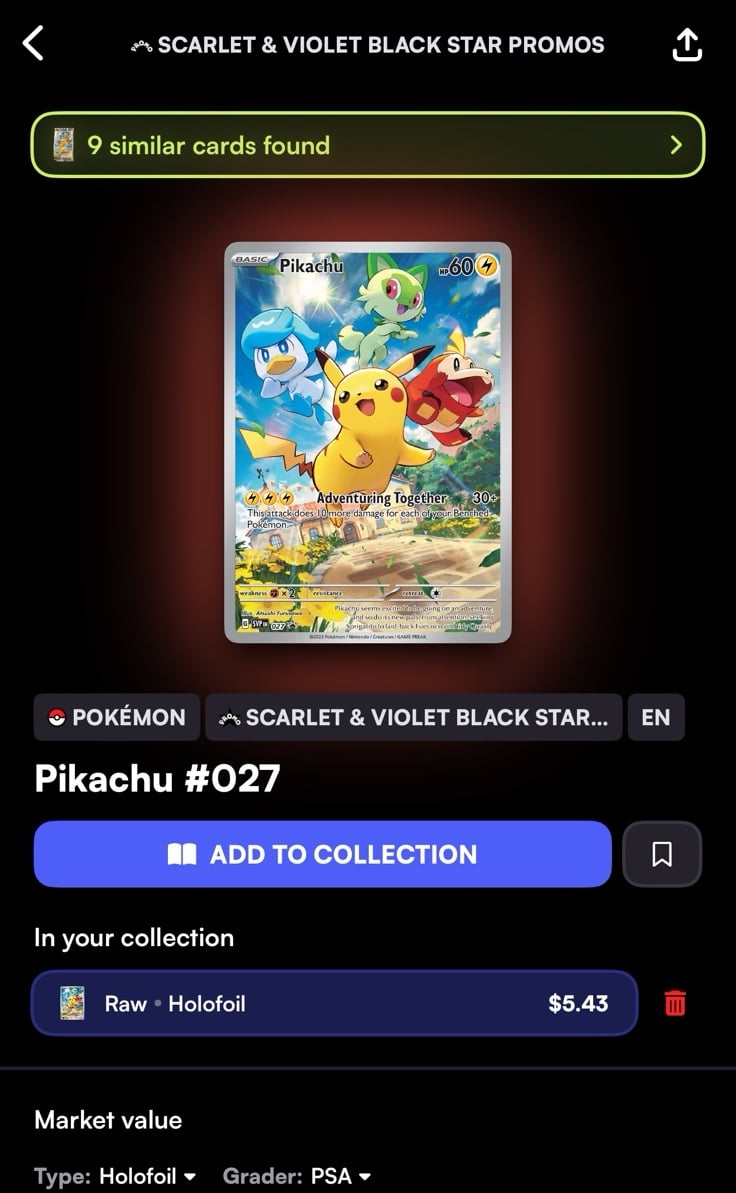Expand the Type Holofoil dropdown
Screen dimensions: 736x1193
115,1176
